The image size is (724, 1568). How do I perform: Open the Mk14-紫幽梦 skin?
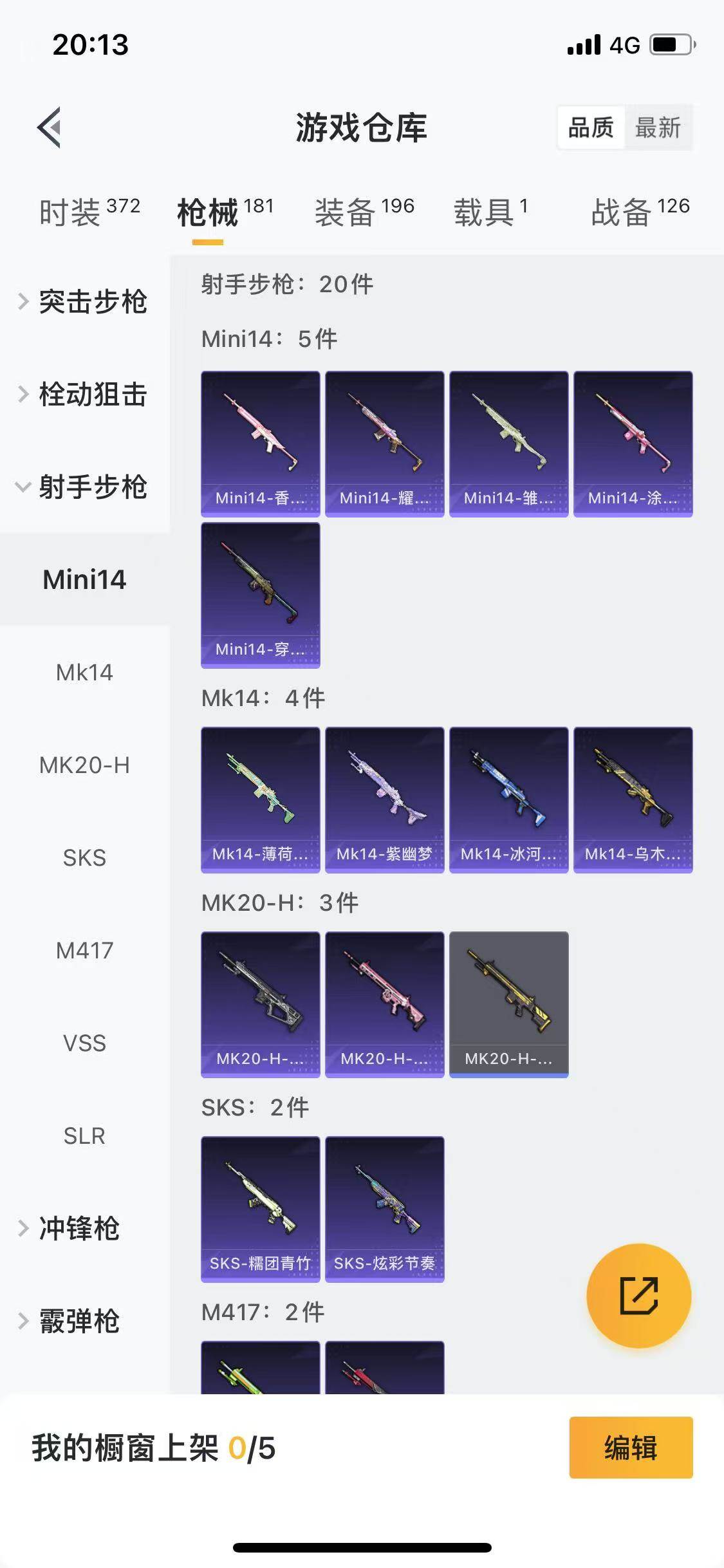[x=384, y=799]
